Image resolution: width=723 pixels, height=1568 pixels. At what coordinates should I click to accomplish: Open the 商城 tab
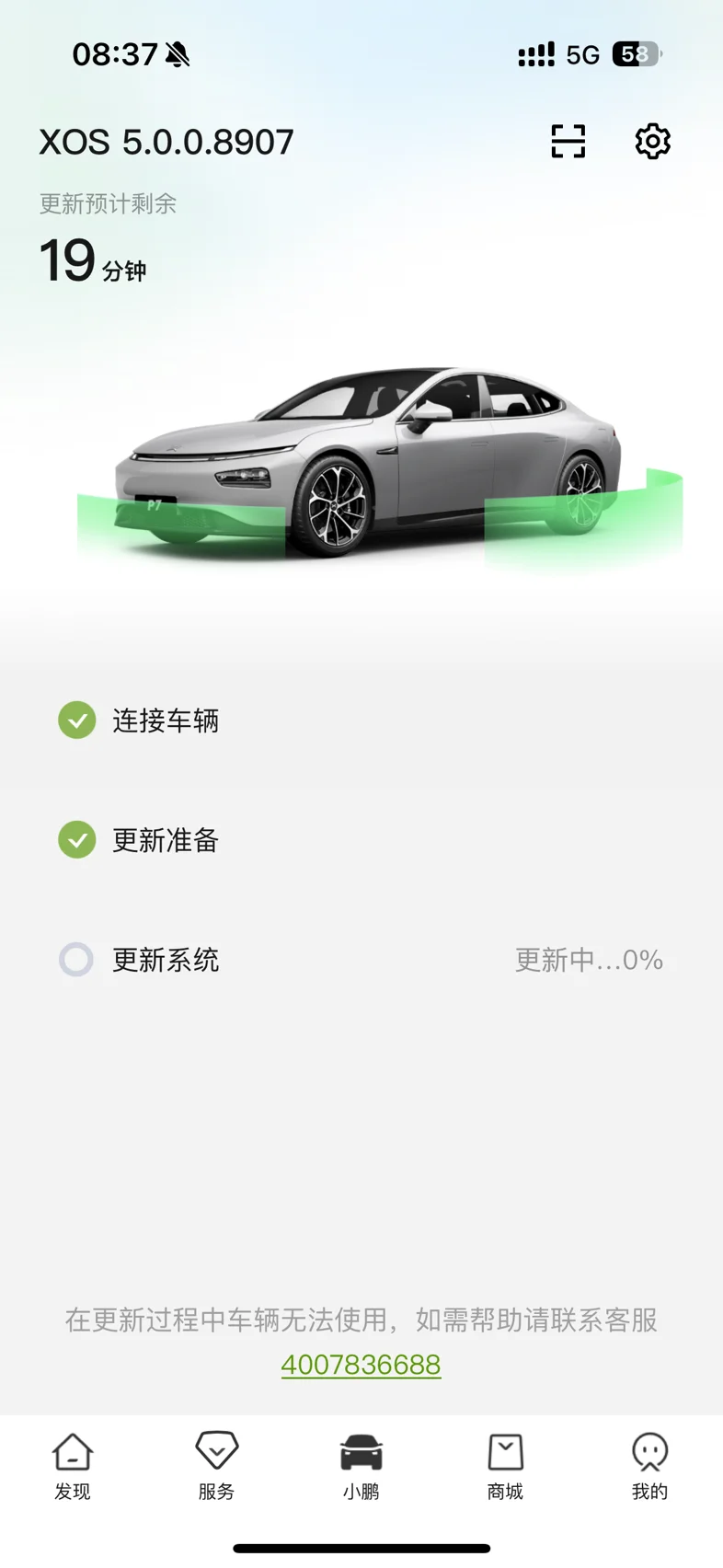pos(505,1467)
